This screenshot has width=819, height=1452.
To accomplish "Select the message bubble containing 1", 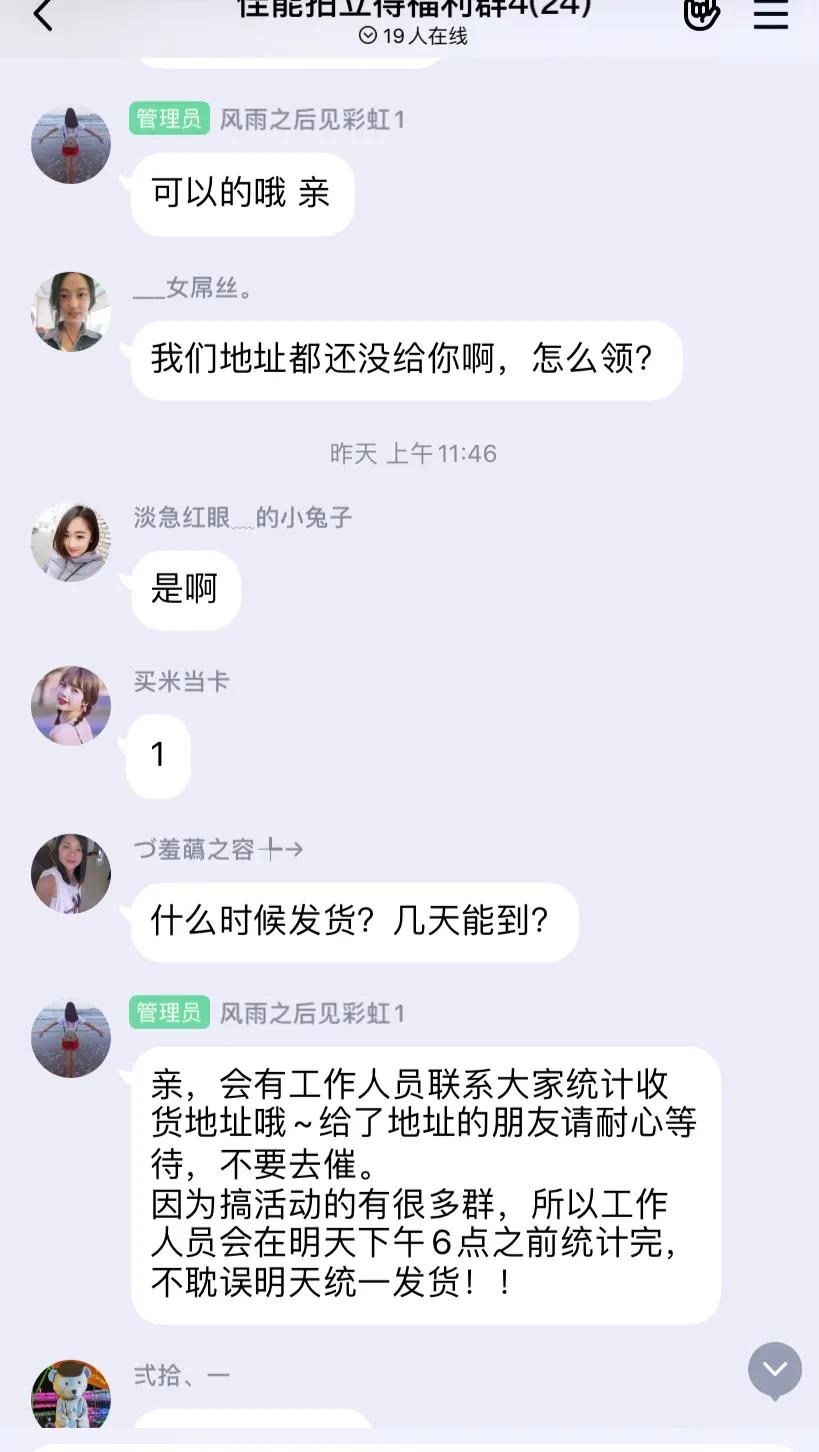I will pyautogui.click(x=157, y=755).
